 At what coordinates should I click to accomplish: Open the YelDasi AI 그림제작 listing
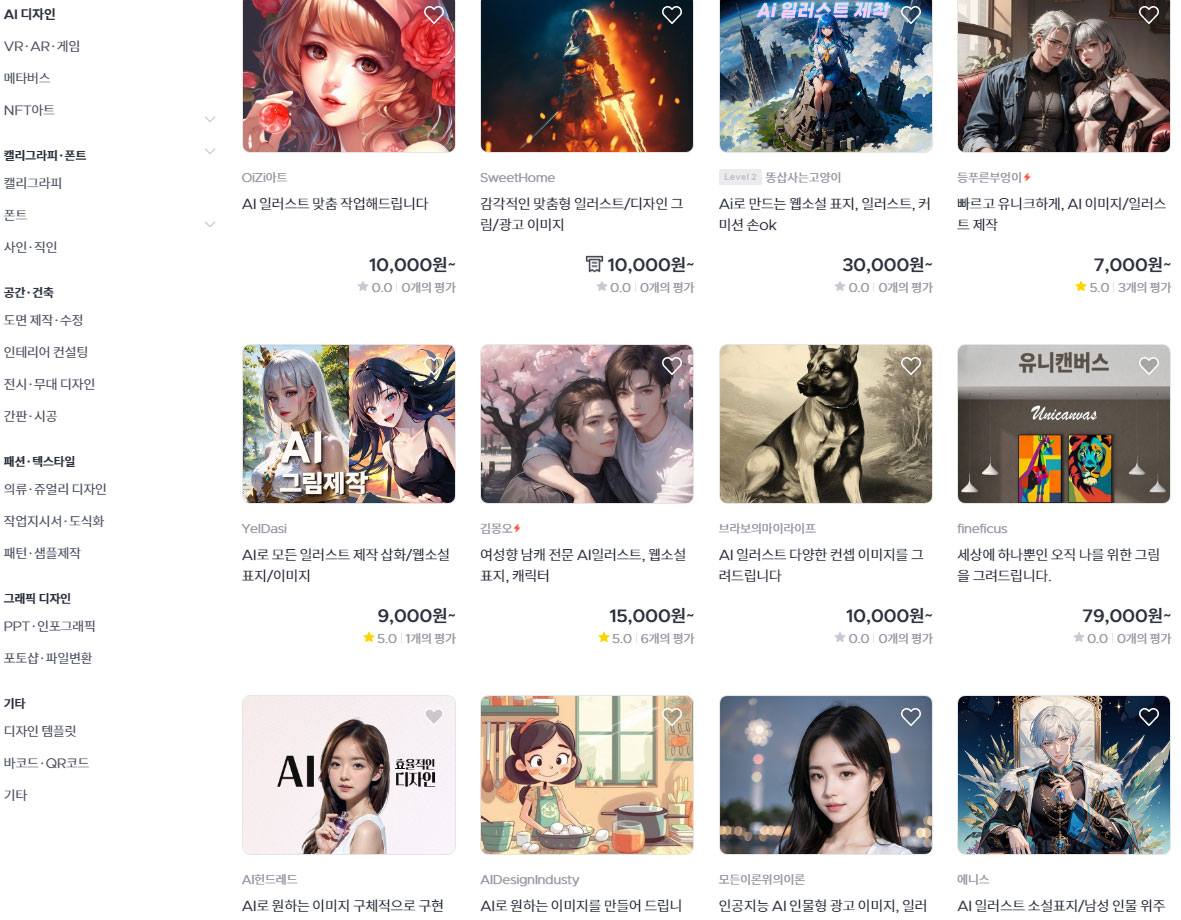(x=348, y=424)
